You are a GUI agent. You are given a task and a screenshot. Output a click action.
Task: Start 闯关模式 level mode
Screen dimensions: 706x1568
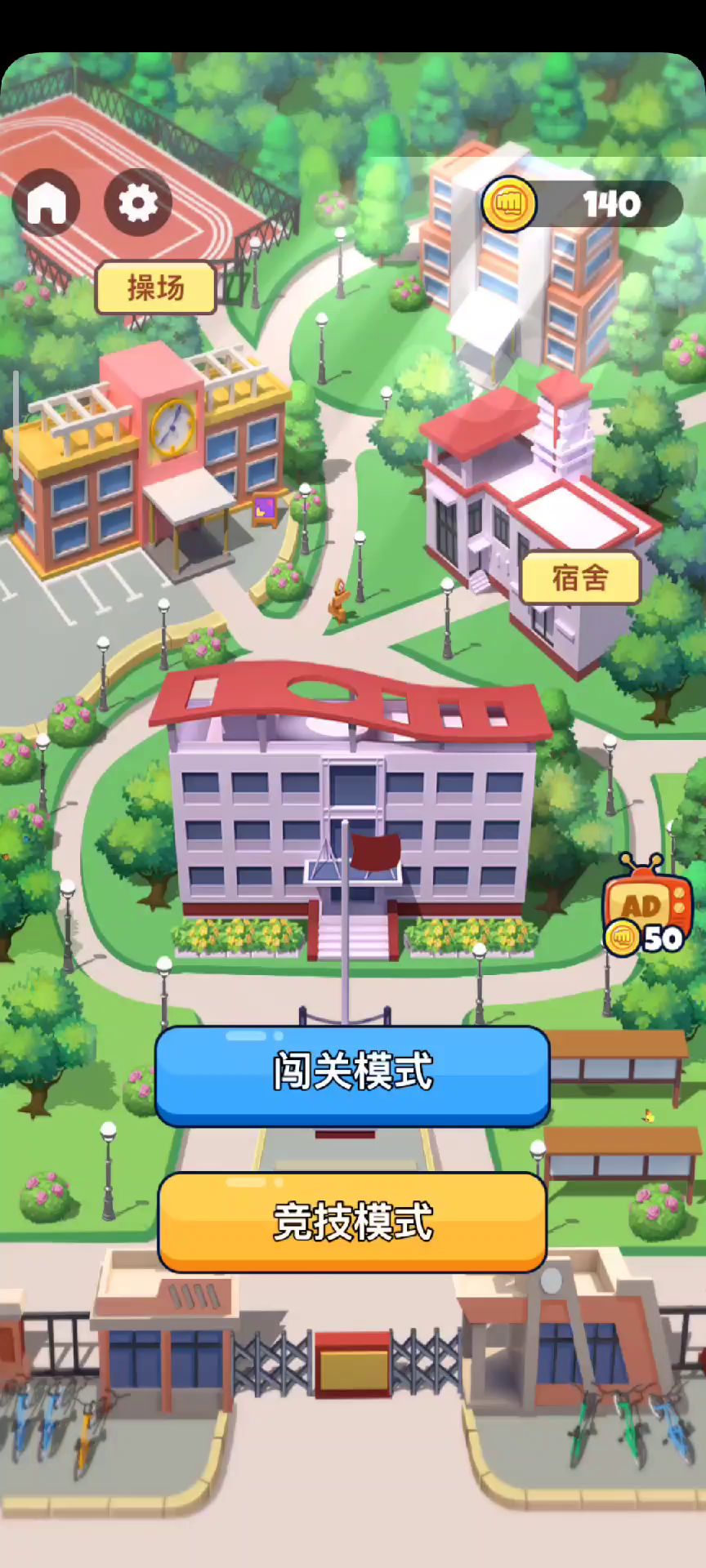(x=352, y=1072)
